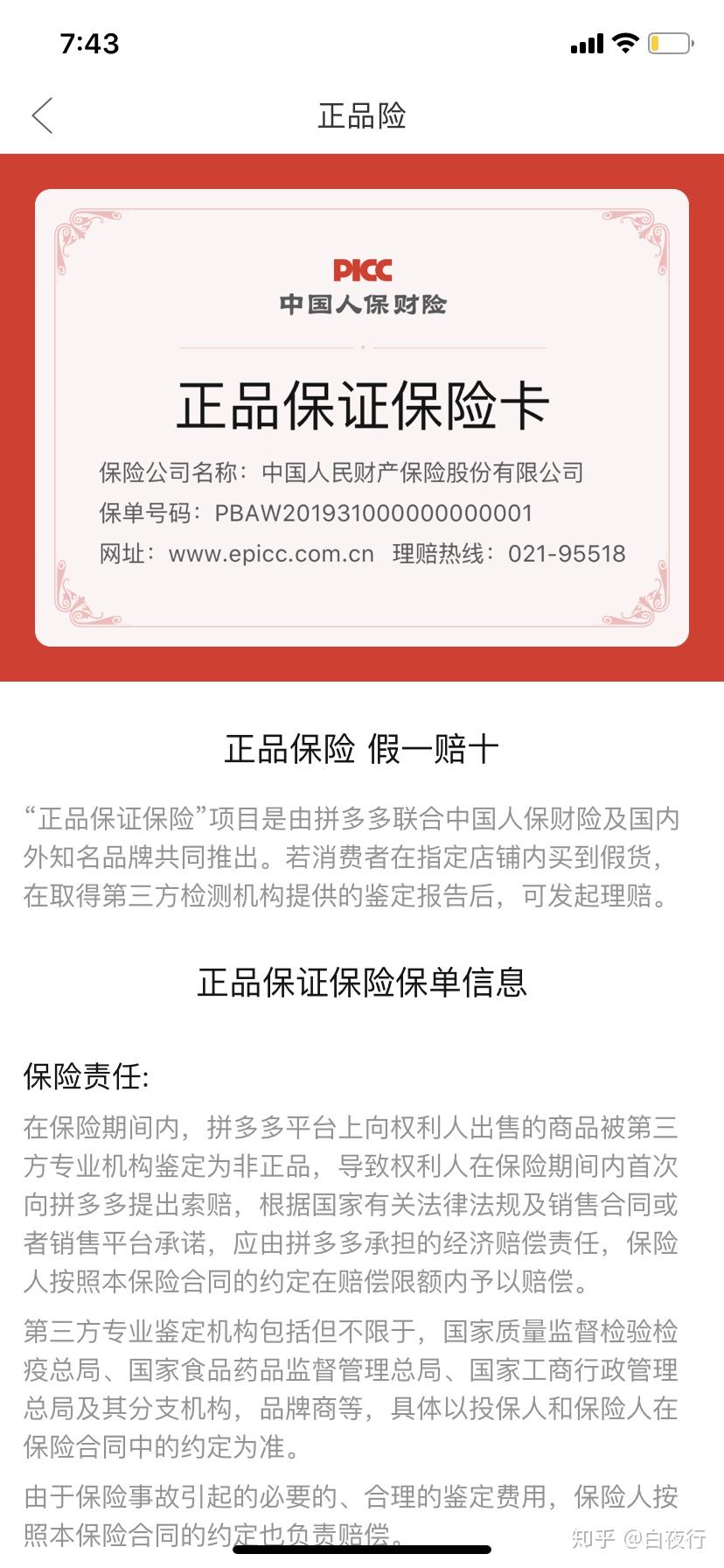This screenshot has width=724, height=1568.
Task: Tap the 正品保证保险保单信息 section heading
Action: [361, 983]
